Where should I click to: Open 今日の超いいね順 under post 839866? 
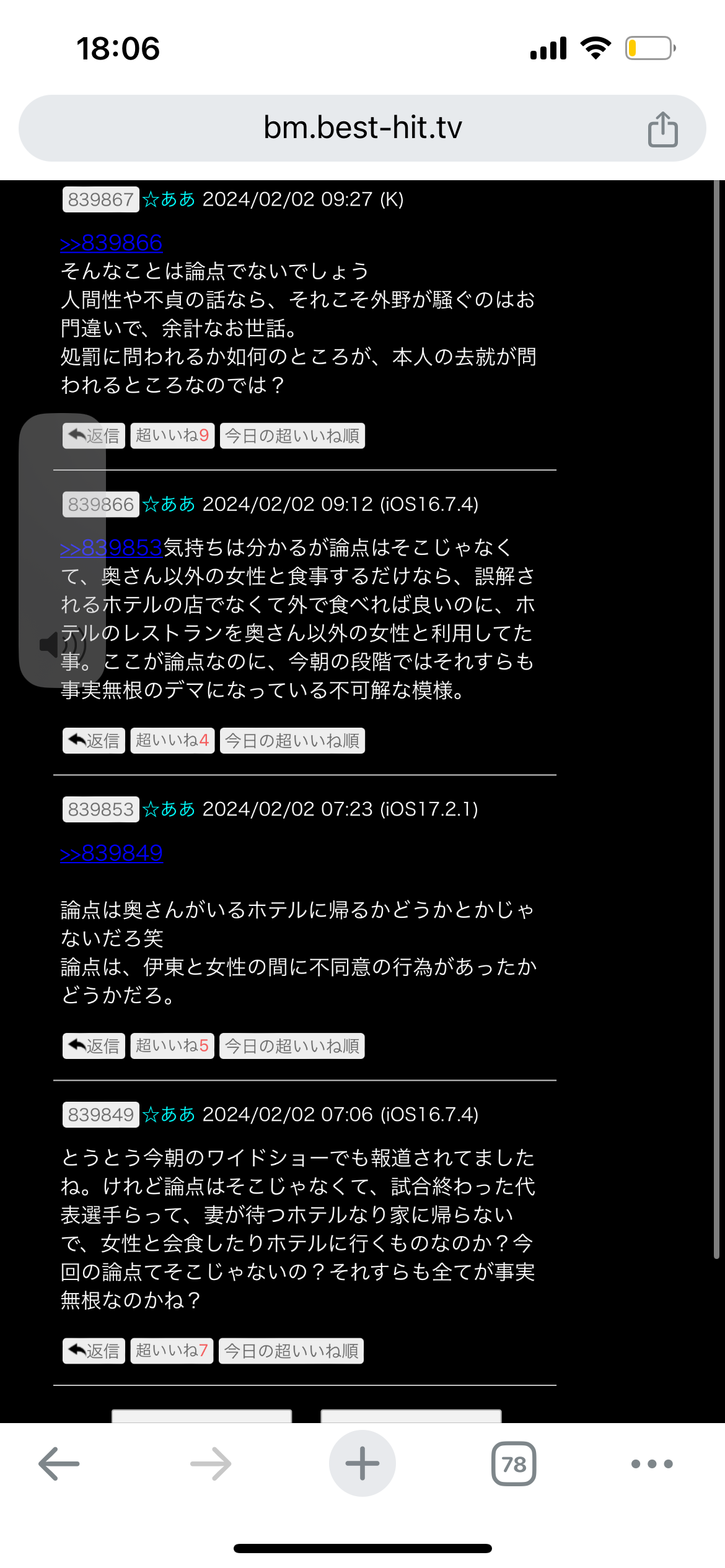pos(292,741)
